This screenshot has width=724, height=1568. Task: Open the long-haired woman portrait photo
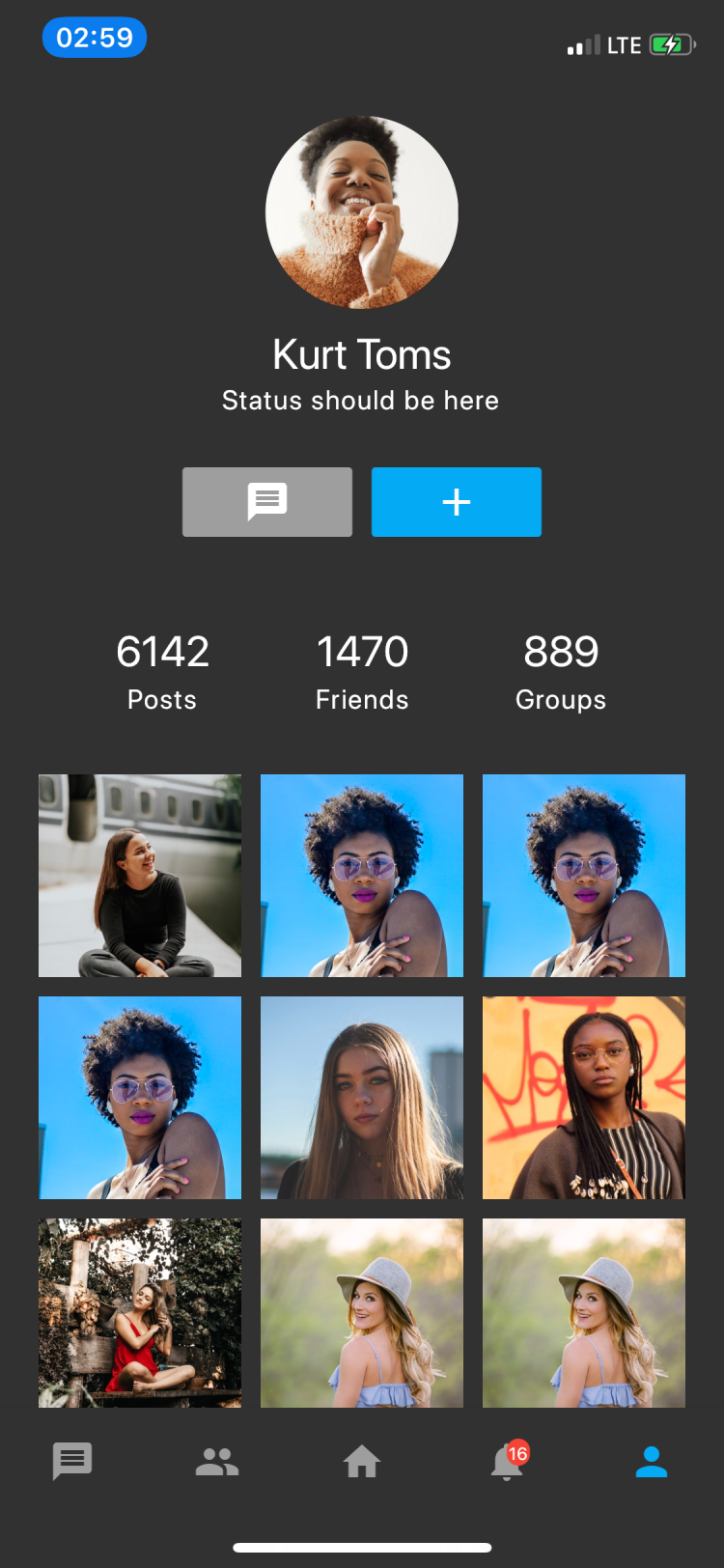pyautogui.click(x=362, y=1098)
